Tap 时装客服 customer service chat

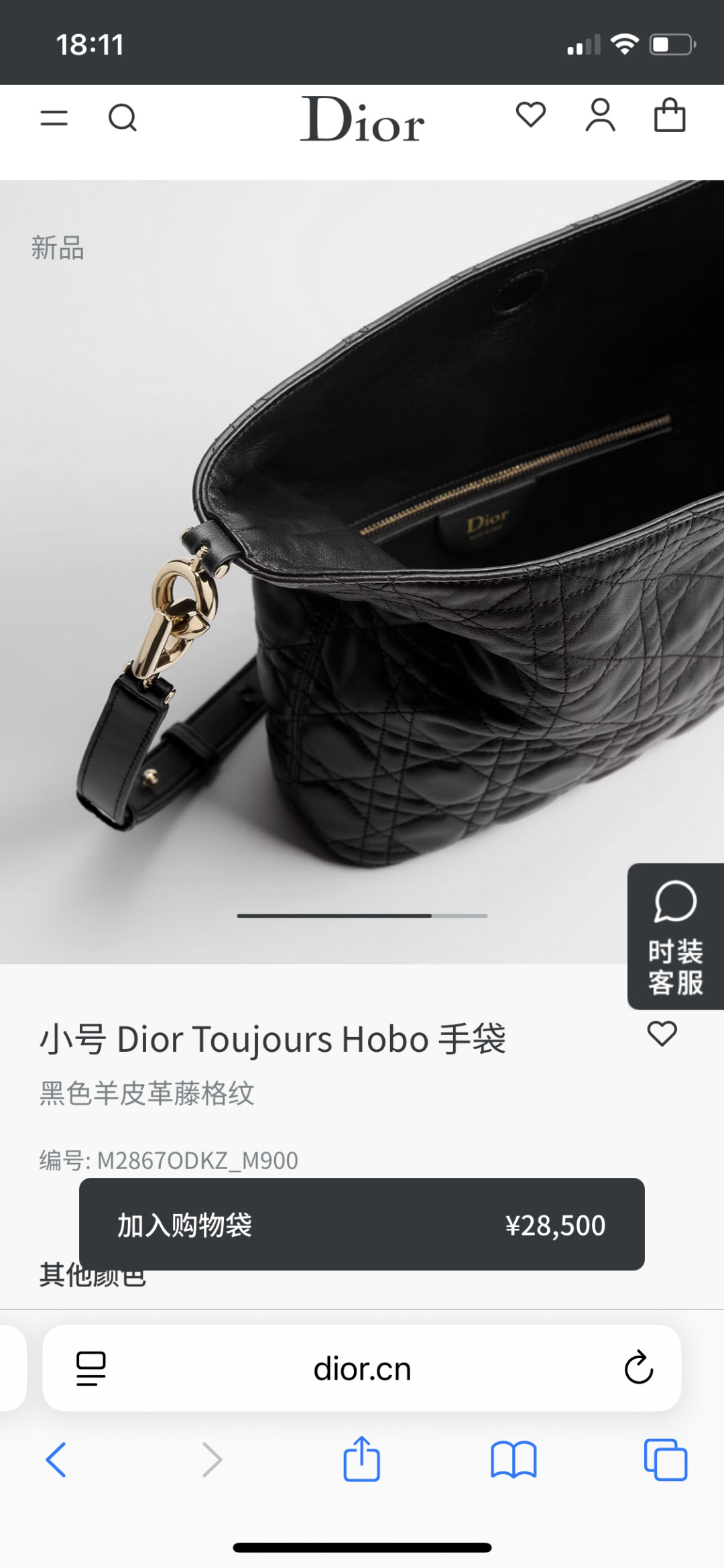pyautogui.click(x=676, y=936)
